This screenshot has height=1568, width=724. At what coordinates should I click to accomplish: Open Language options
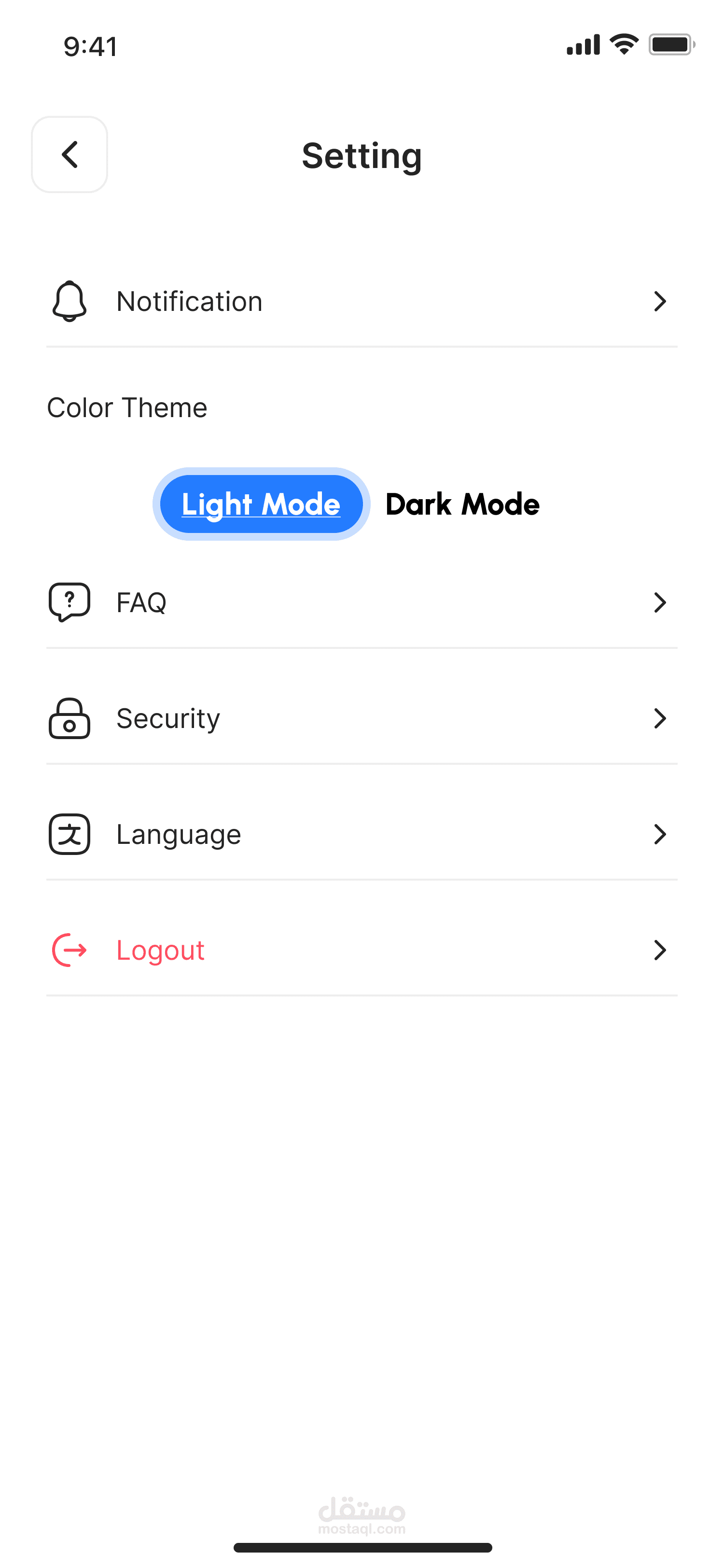click(362, 834)
